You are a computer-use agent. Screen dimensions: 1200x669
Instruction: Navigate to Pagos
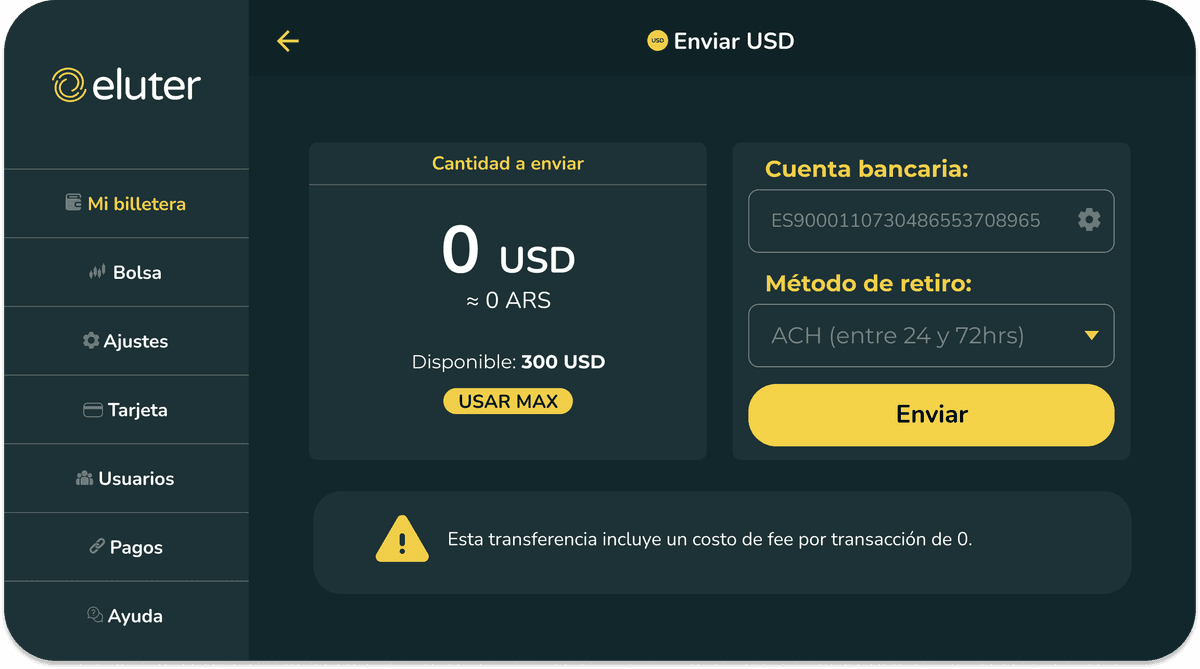point(126,547)
